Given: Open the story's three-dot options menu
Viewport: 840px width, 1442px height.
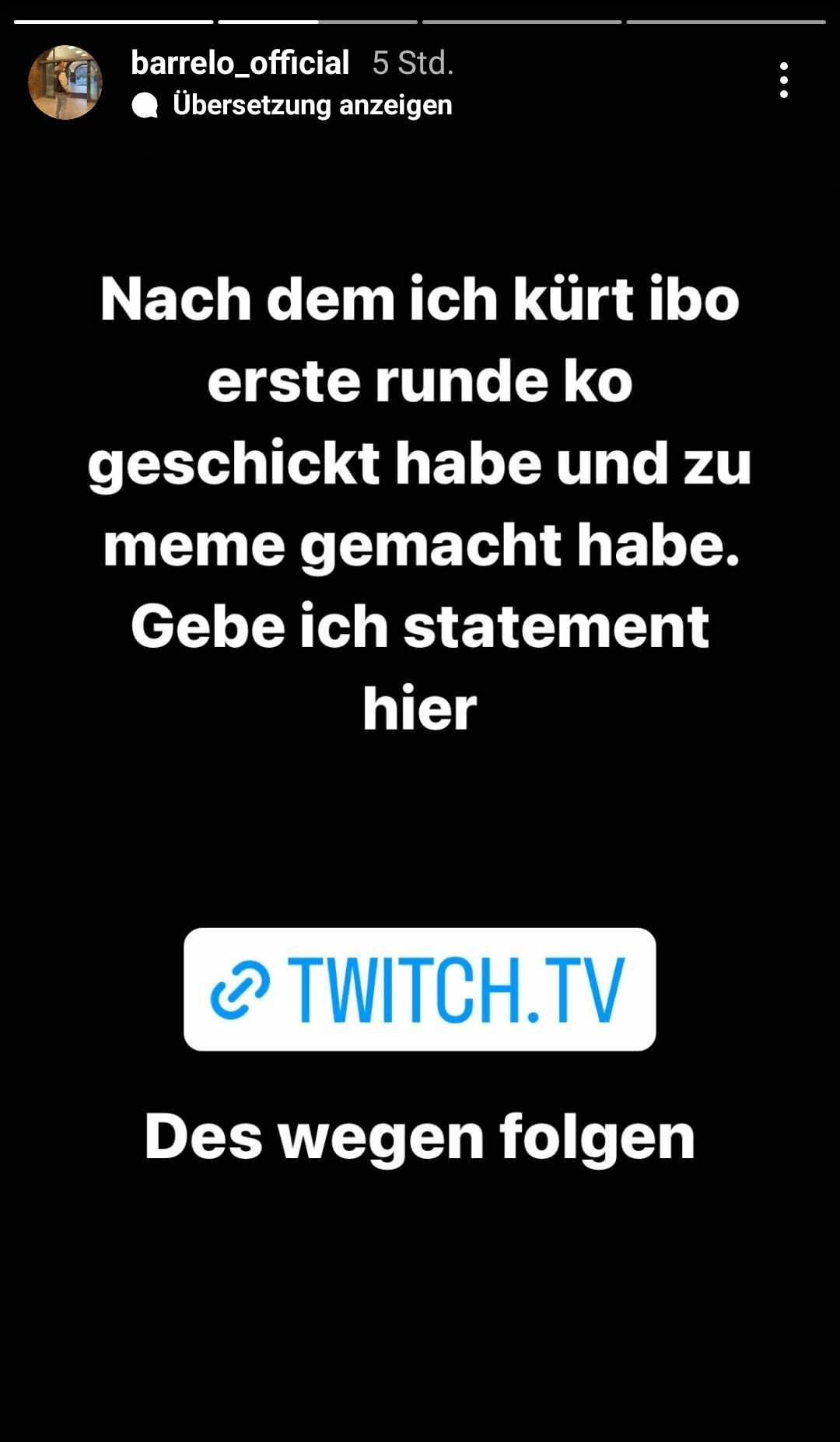Looking at the screenshot, I should (x=783, y=80).
